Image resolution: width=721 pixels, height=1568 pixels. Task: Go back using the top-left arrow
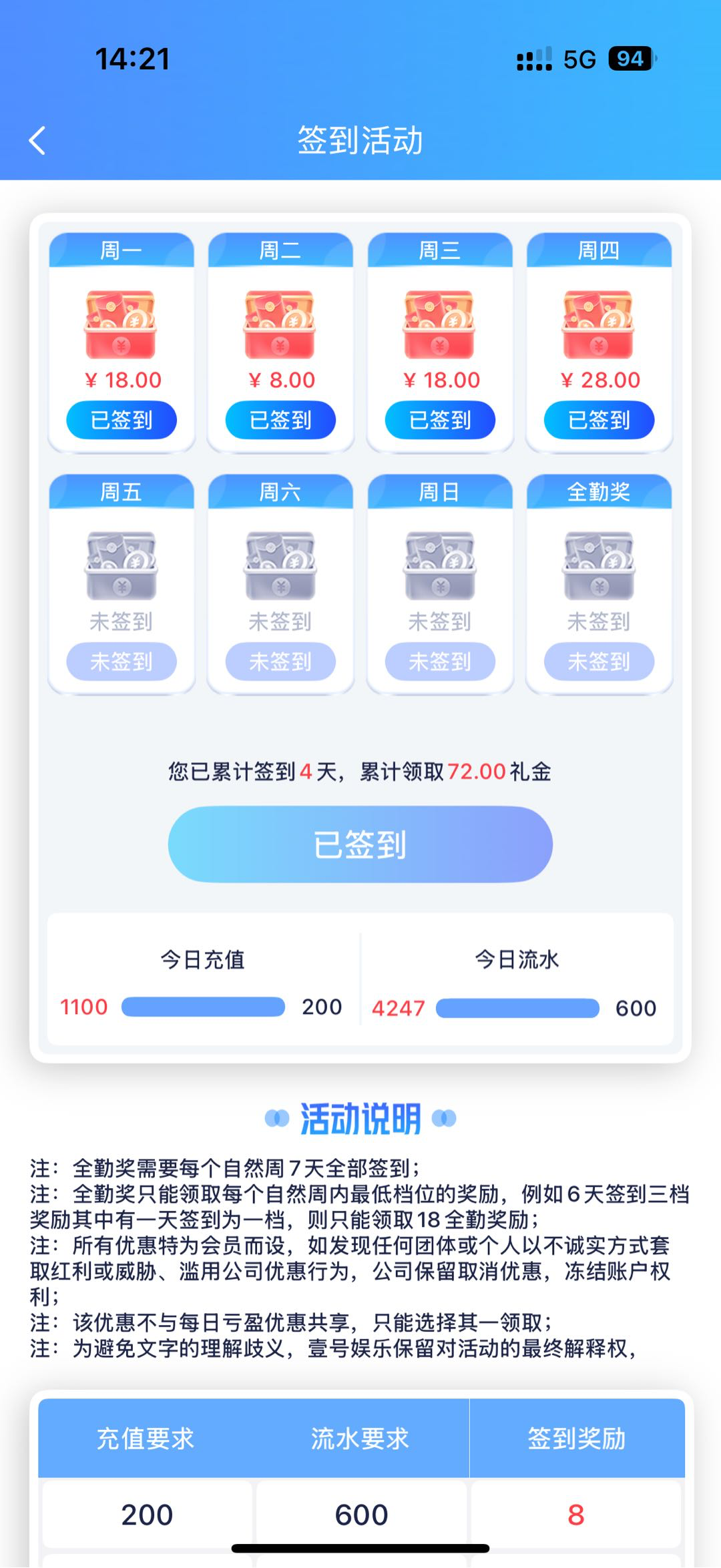[37, 141]
